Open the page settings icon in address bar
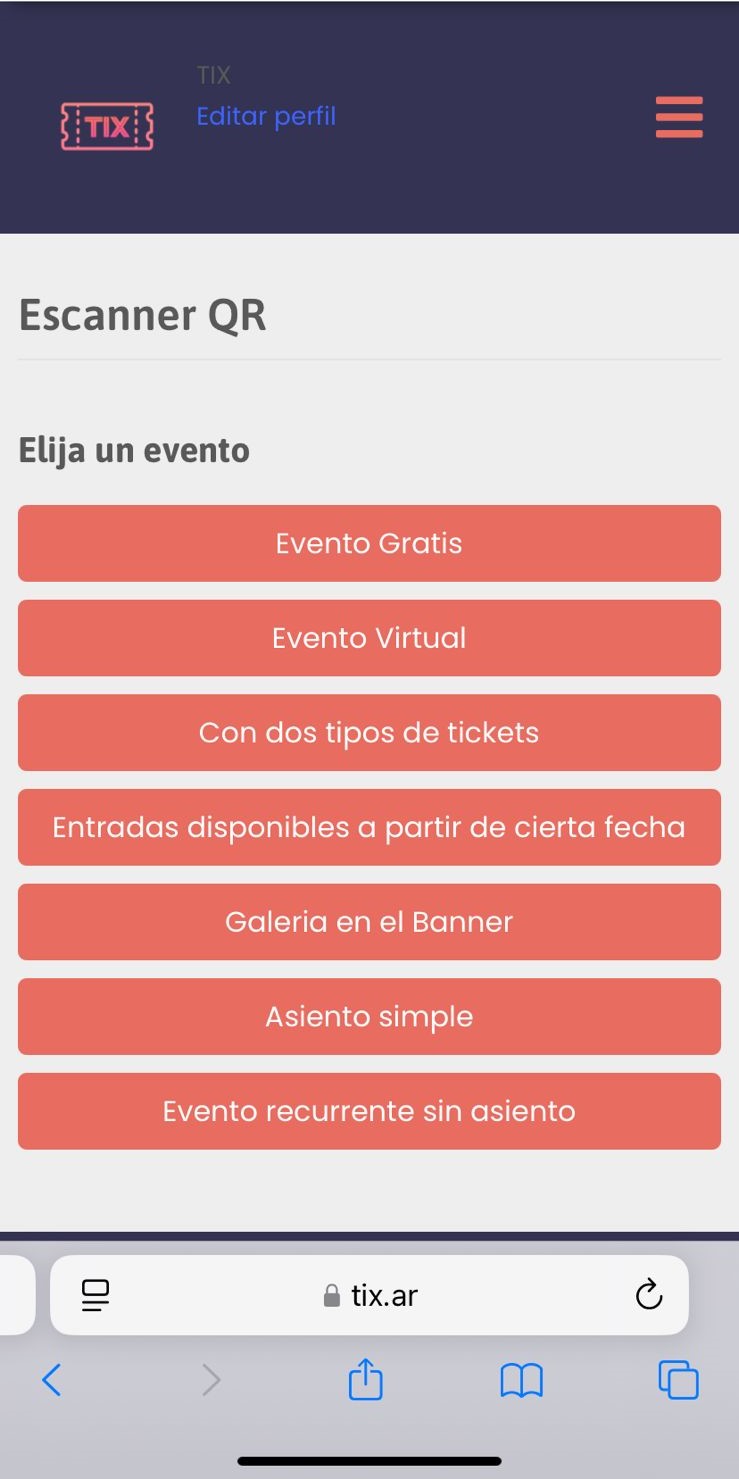This screenshot has width=739, height=1479. click(x=96, y=1296)
